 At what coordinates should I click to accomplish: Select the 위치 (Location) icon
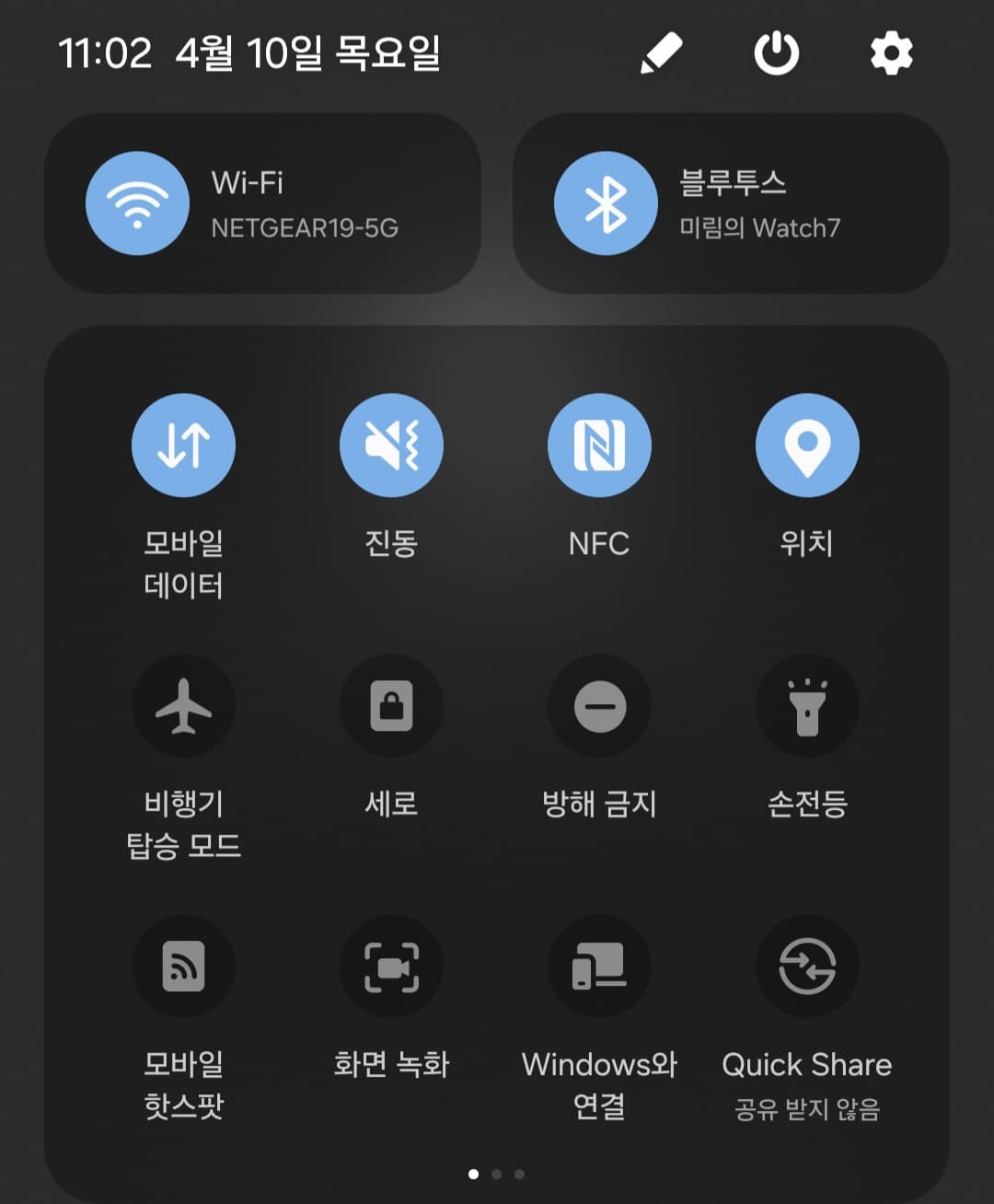point(807,445)
